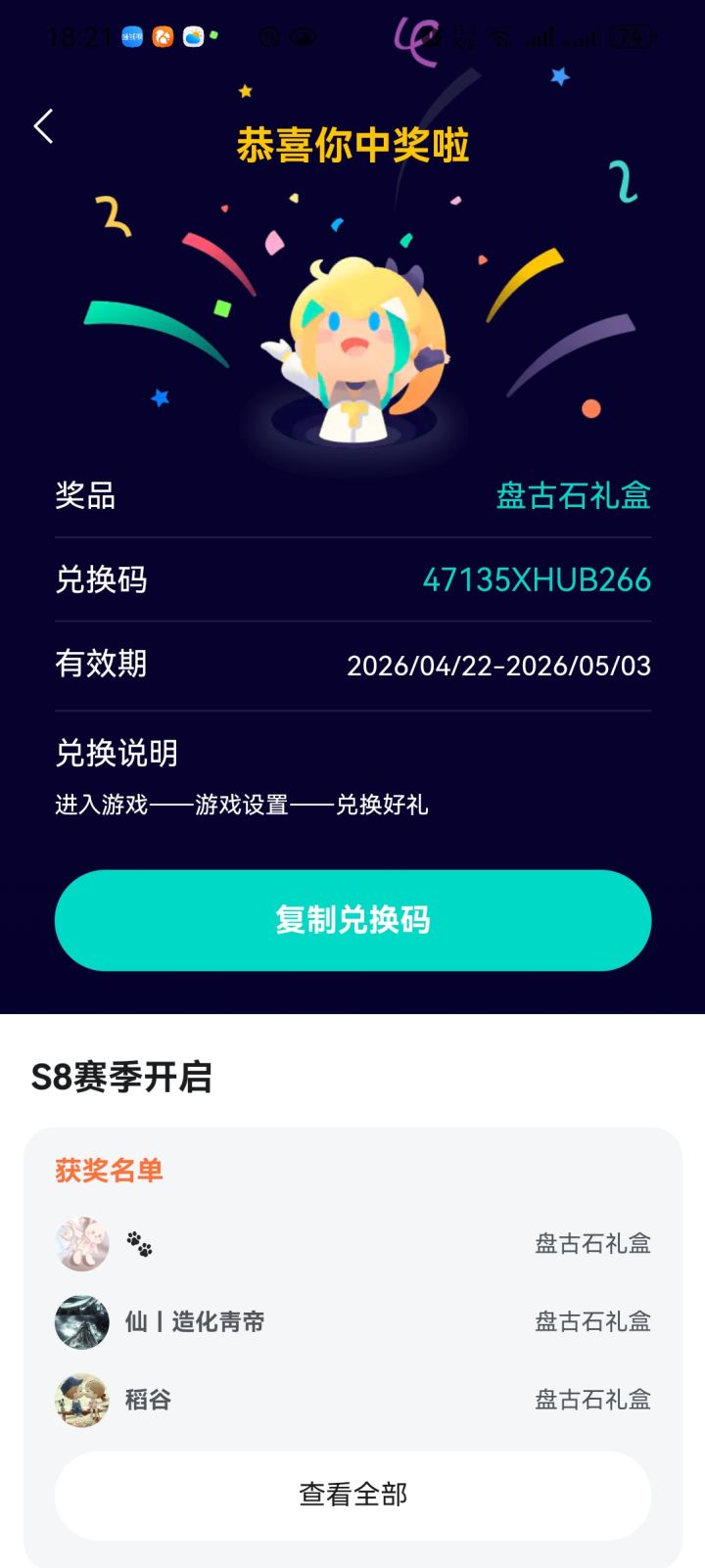
Task: Tap the eye-protection mode icon in status bar
Action: tap(302, 36)
